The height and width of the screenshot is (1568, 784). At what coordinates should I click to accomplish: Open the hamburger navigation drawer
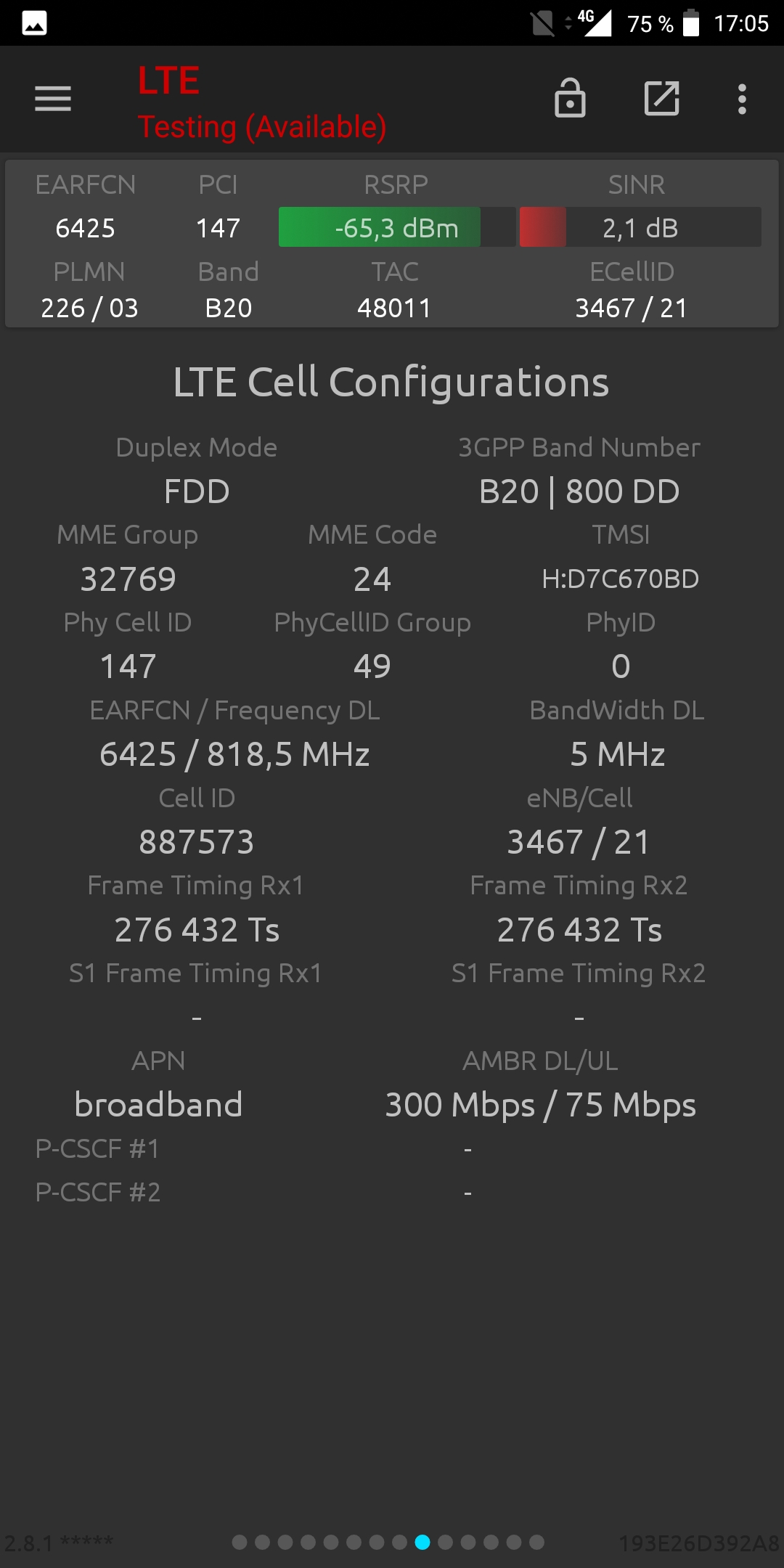[53, 99]
